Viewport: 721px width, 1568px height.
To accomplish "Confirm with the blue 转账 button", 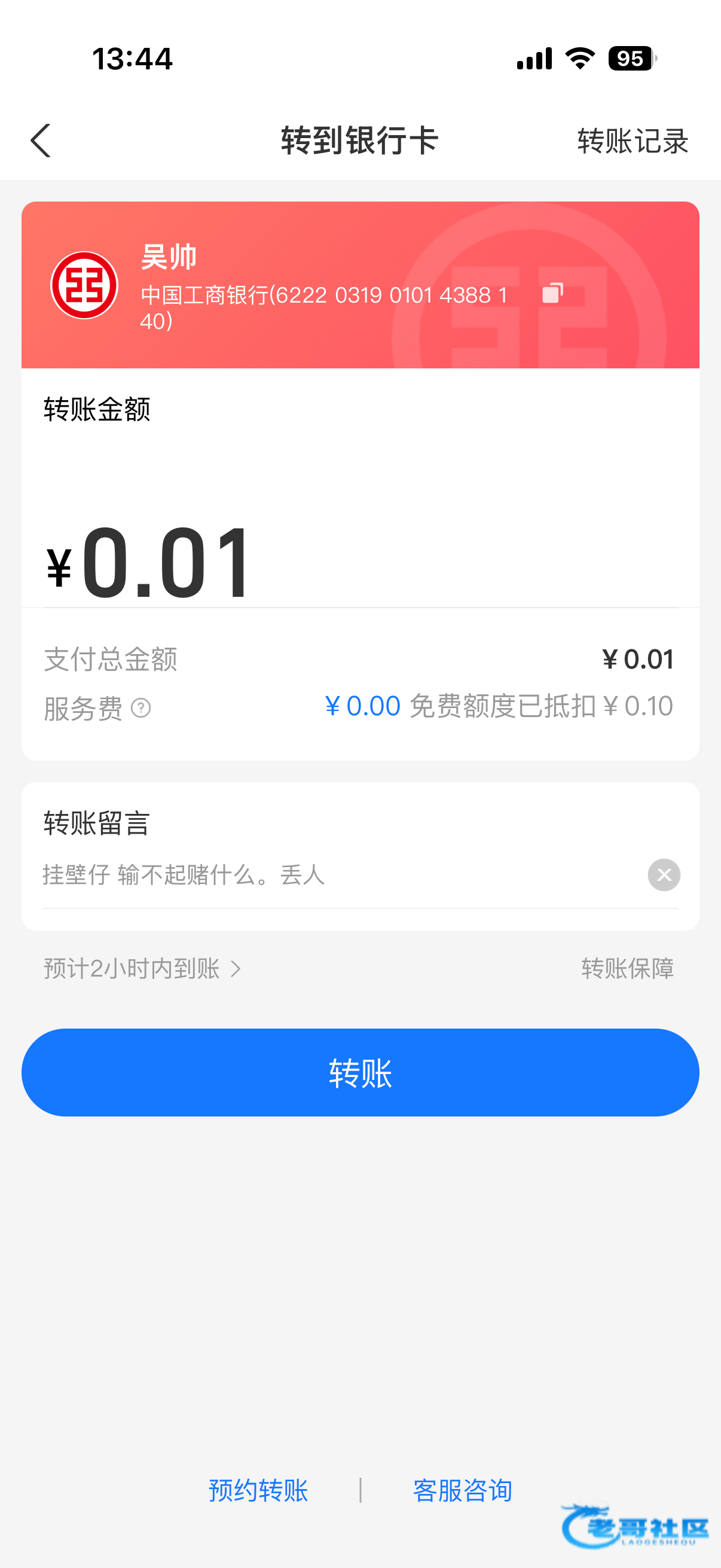I will click(360, 1072).
